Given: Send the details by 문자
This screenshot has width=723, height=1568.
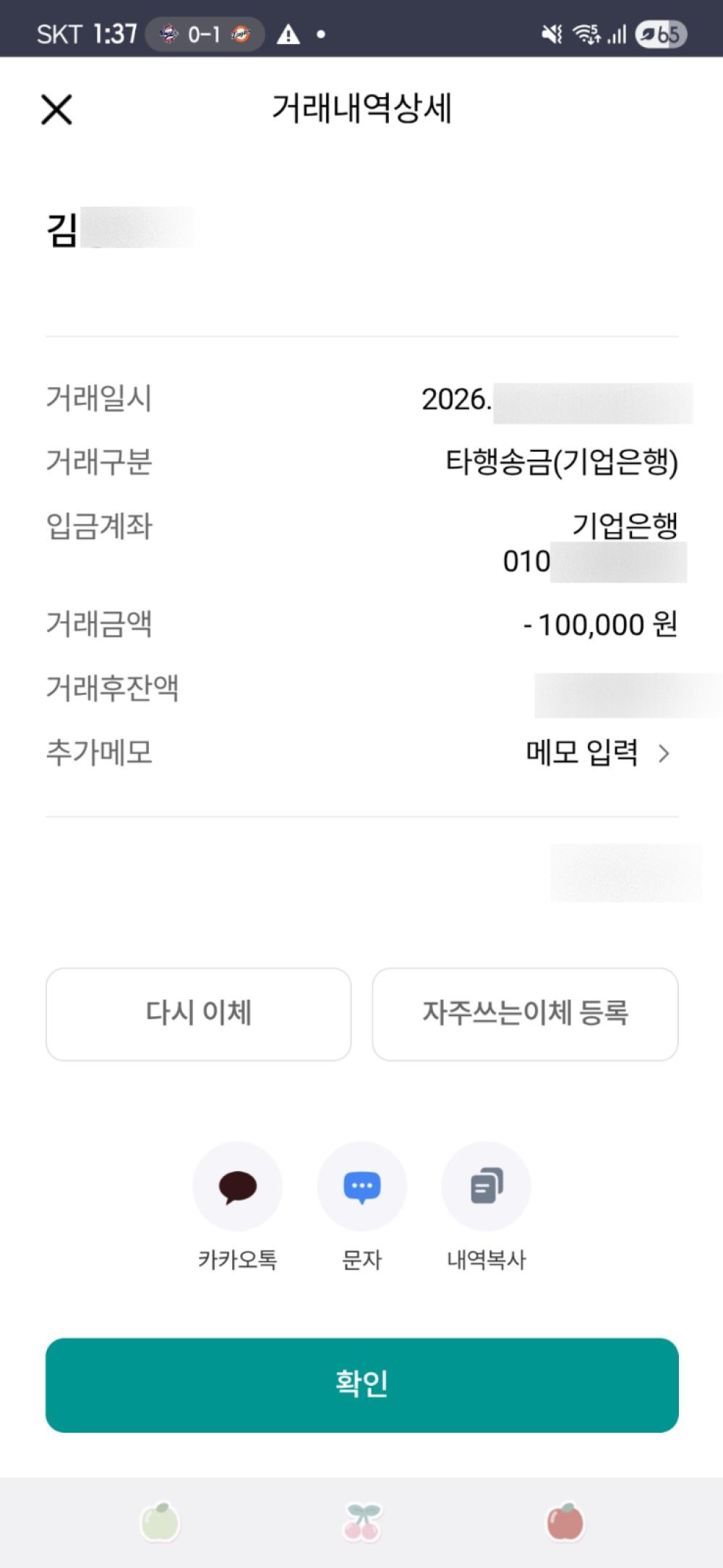Looking at the screenshot, I should click(361, 1186).
